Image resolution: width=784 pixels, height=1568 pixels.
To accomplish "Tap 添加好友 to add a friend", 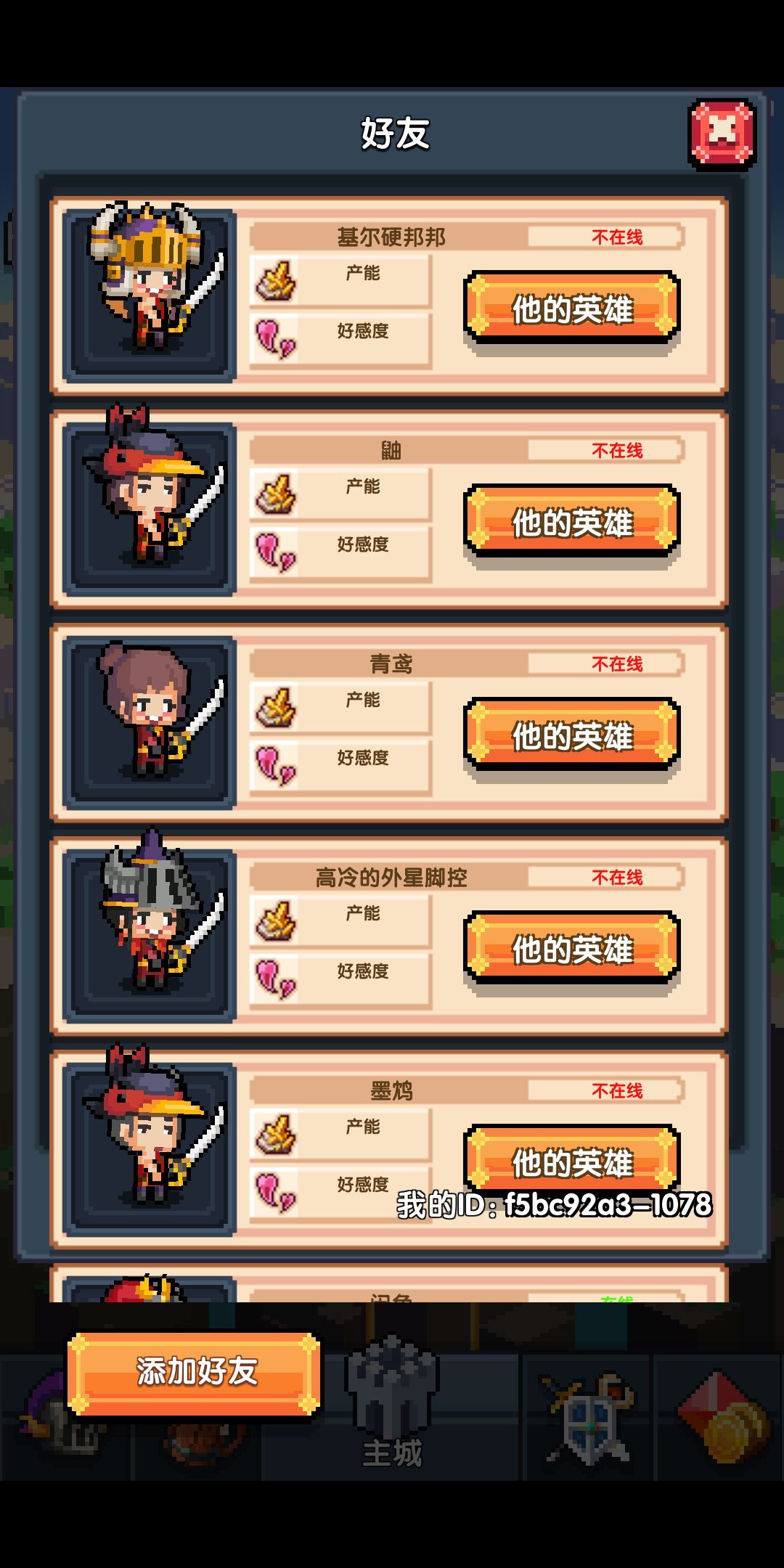I will click(194, 1373).
